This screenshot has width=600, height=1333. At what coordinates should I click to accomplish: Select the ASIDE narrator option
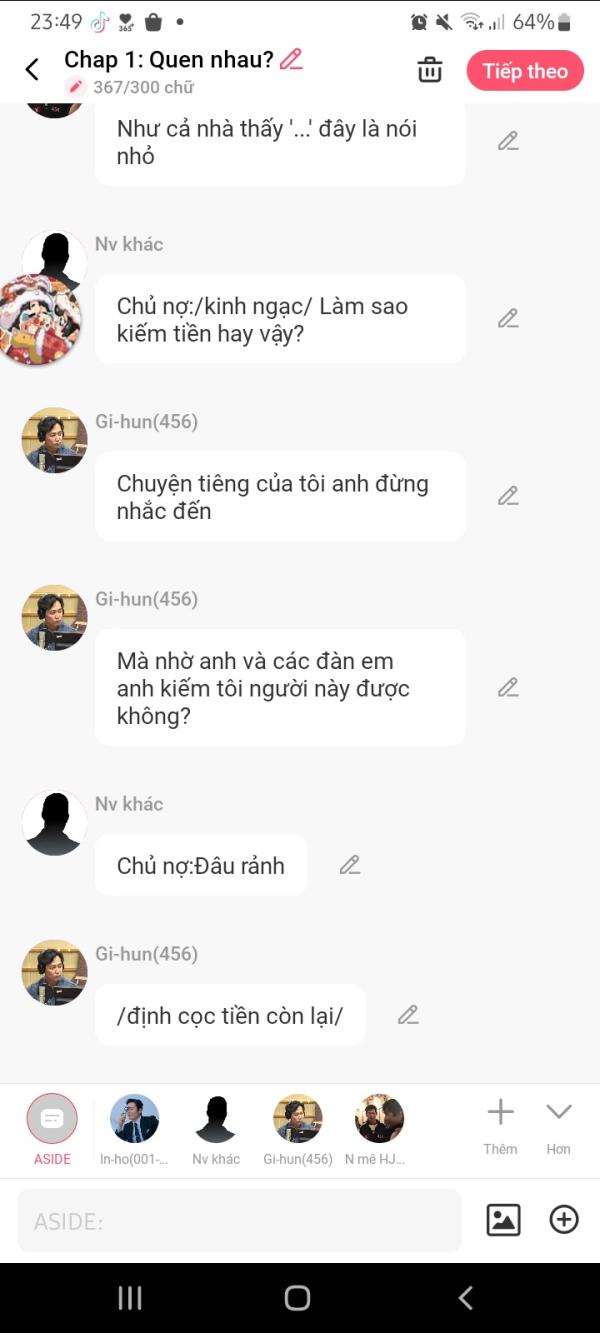click(52, 1129)
